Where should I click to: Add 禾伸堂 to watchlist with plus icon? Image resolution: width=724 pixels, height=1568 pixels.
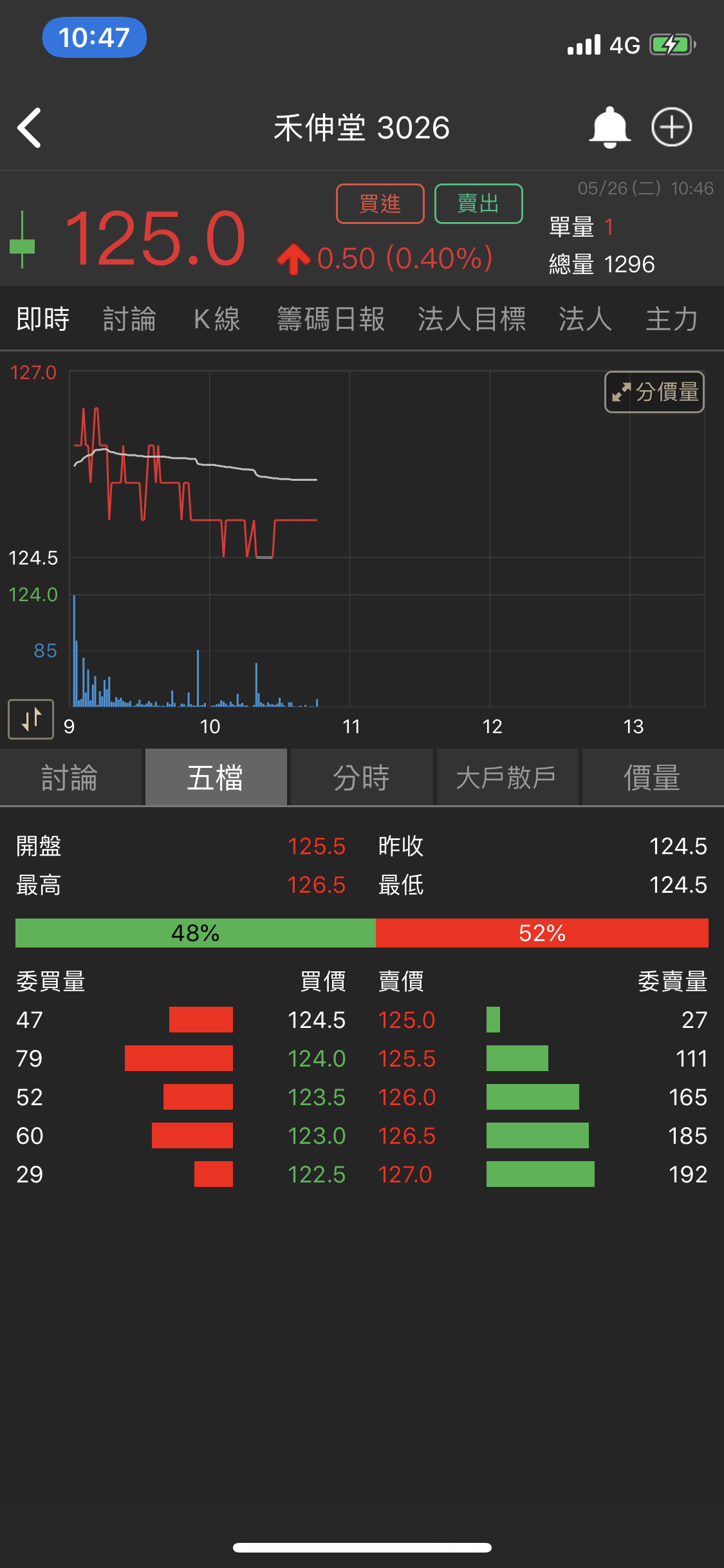click(x=671, y=127)
